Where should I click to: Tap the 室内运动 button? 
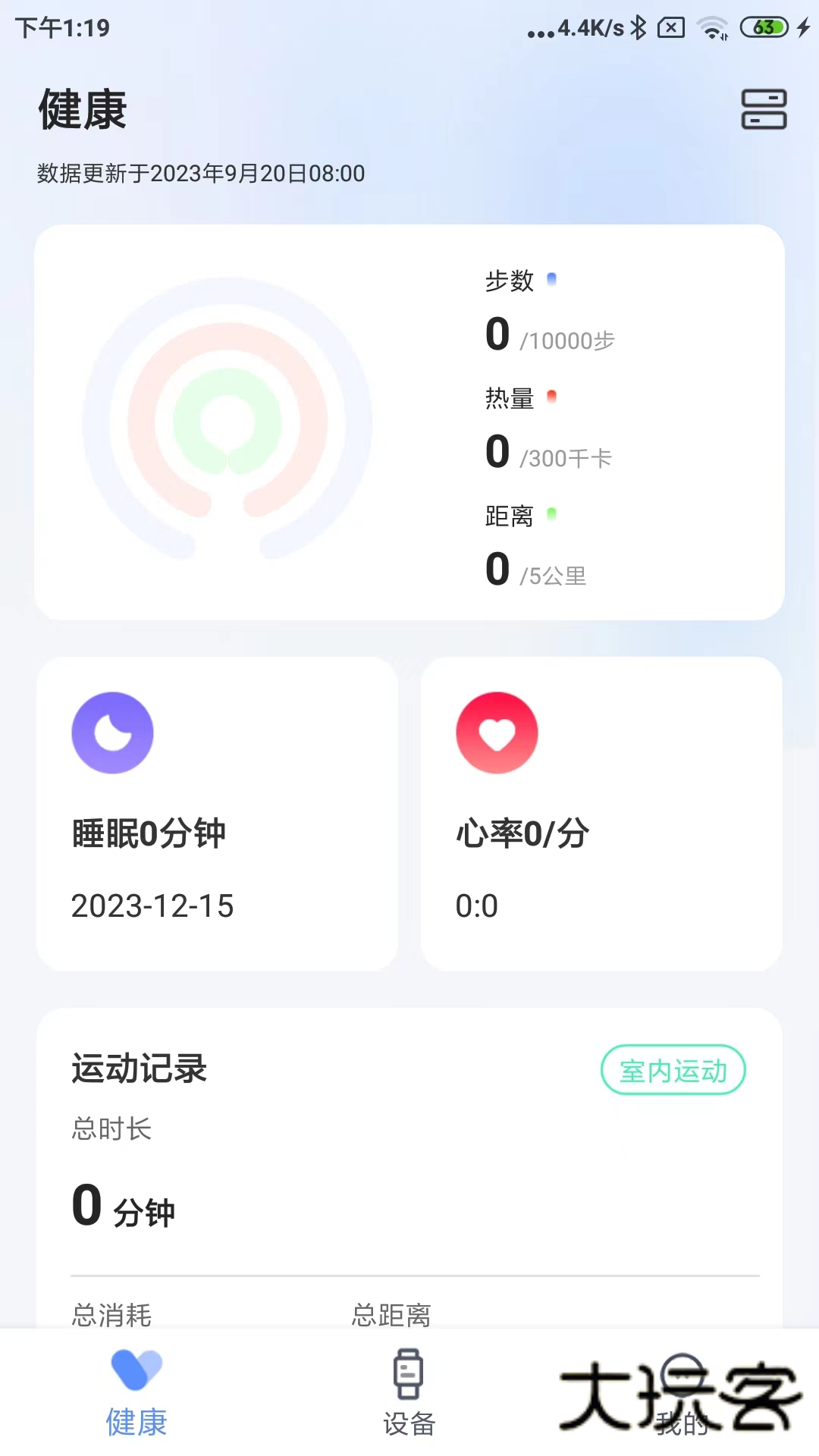coord(673,1070)
